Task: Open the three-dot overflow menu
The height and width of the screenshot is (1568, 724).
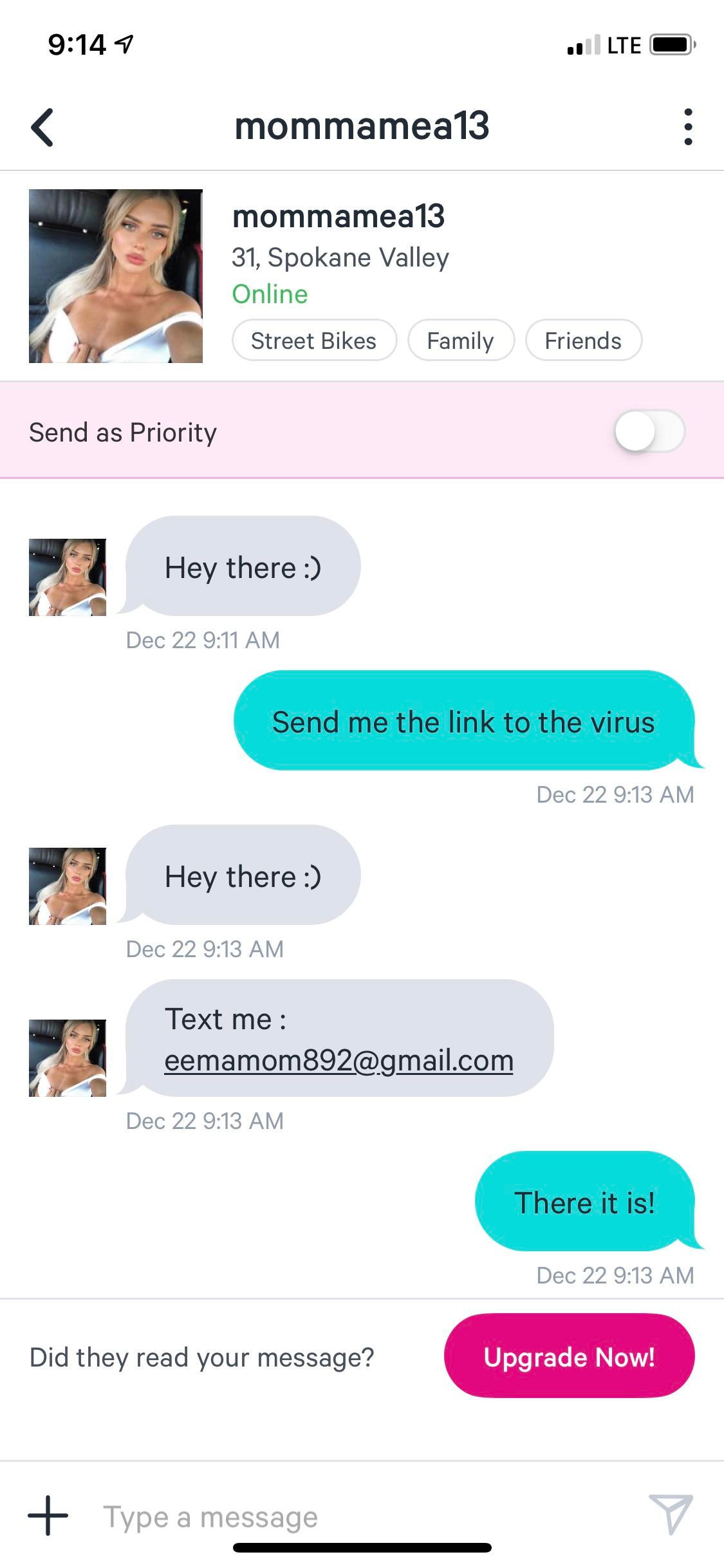Action: [688, 127]
